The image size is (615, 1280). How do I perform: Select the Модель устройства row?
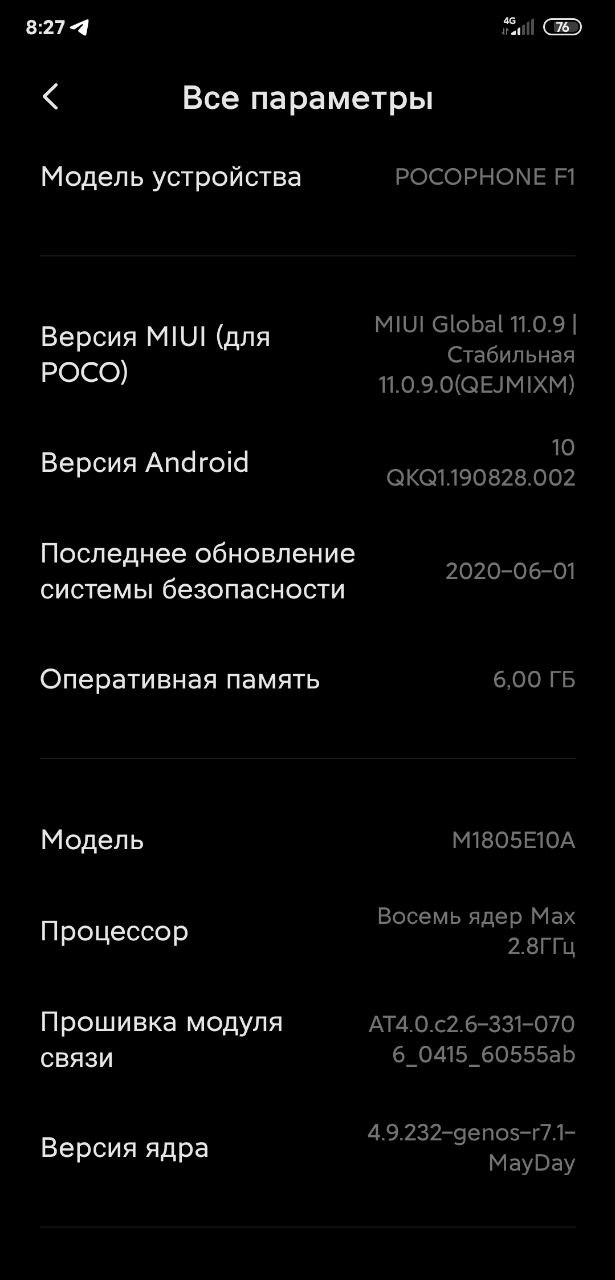click(307, 177)
